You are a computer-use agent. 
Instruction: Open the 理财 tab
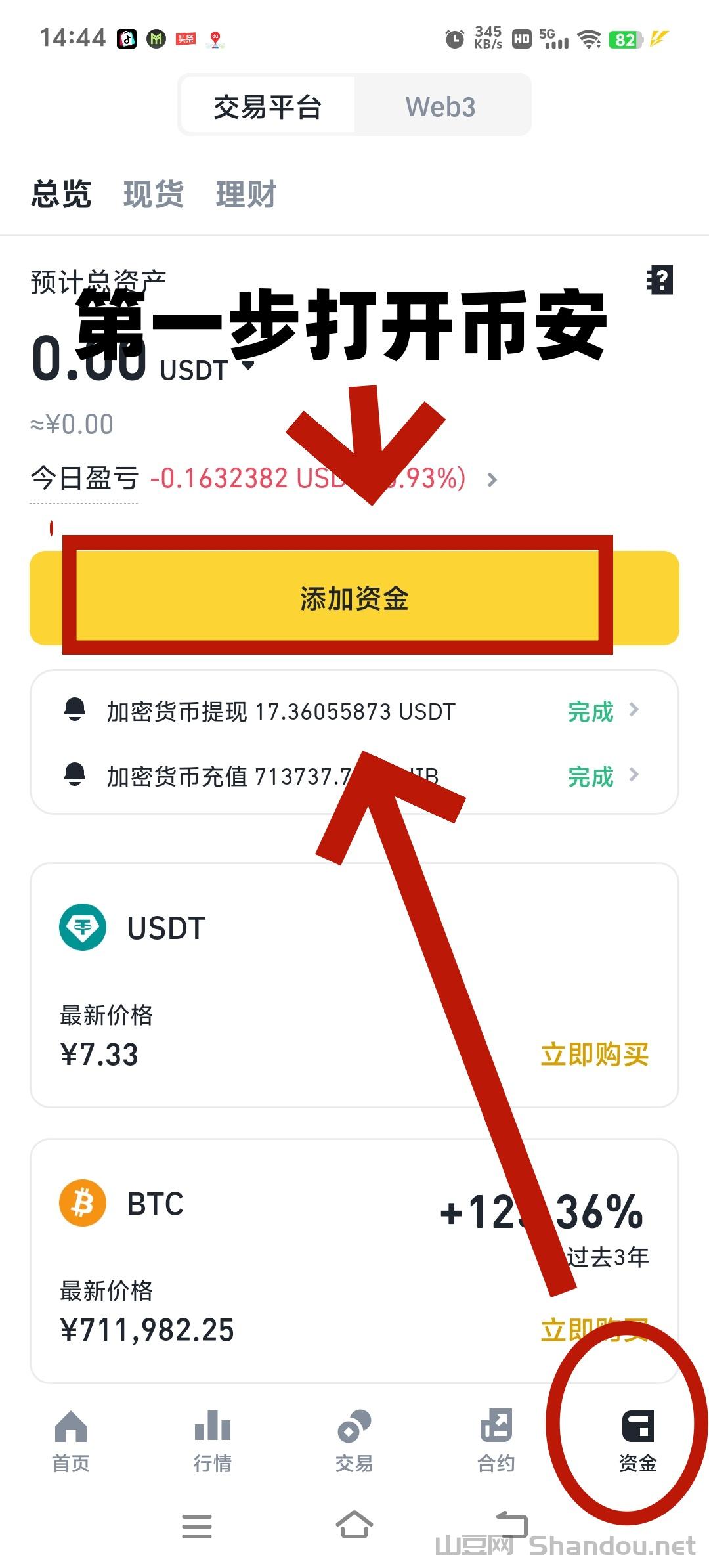point(246,194)
